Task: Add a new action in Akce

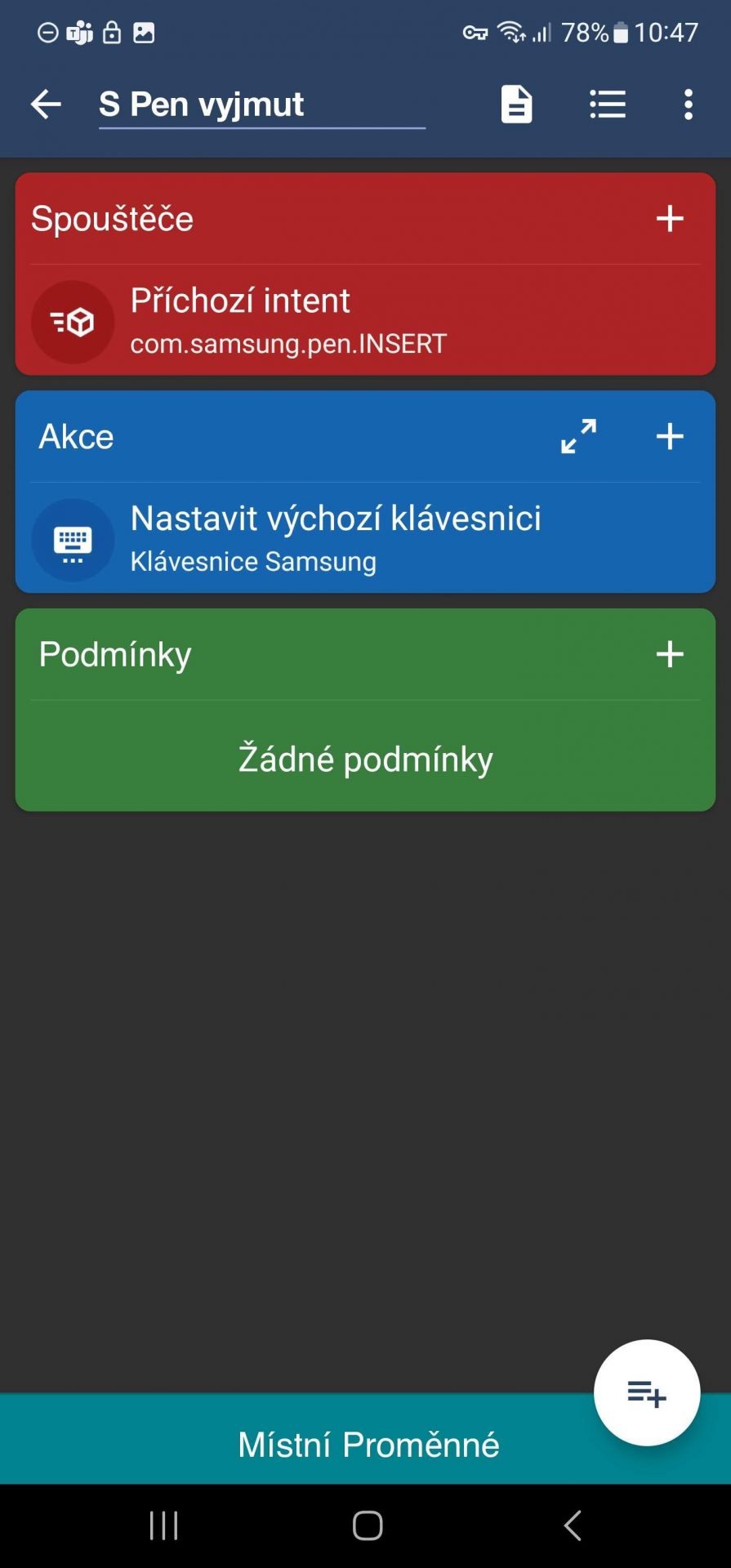Action: 670,436
